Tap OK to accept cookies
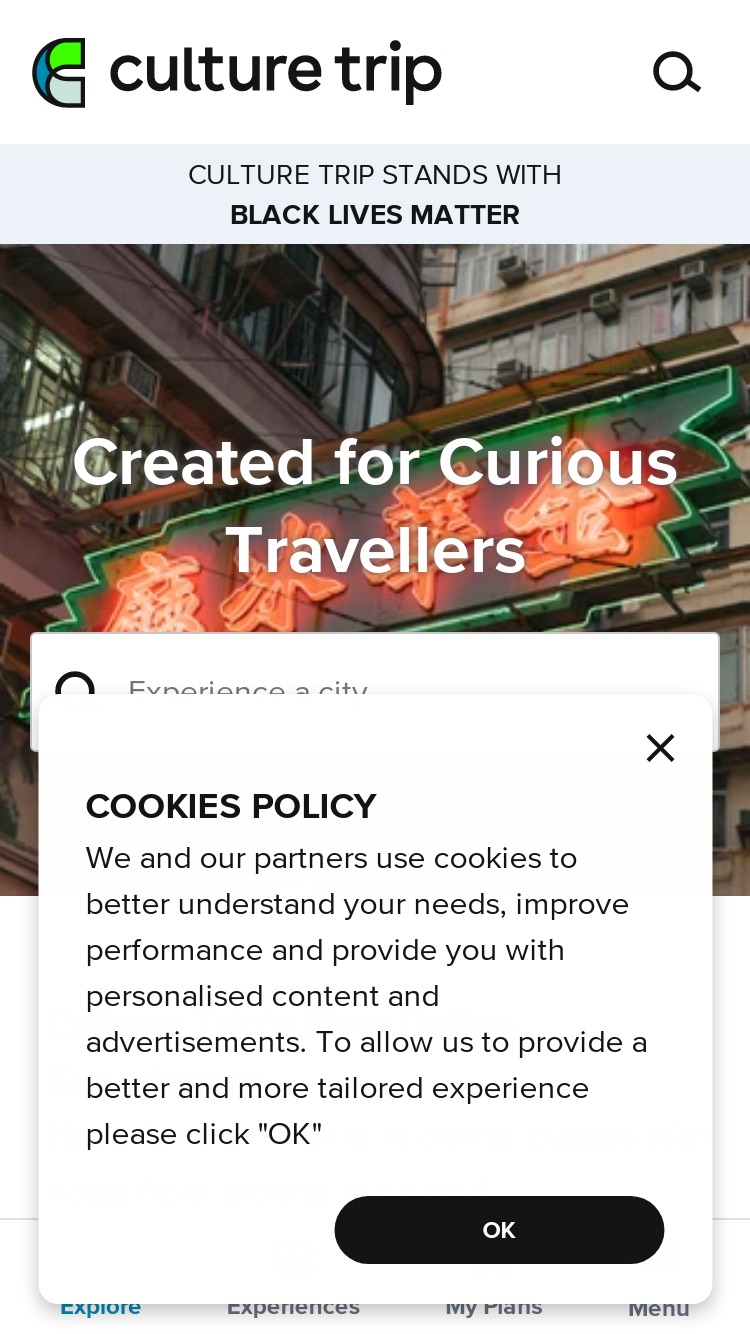This screenshot has height=1334, width=750. tap(499, 1230)
